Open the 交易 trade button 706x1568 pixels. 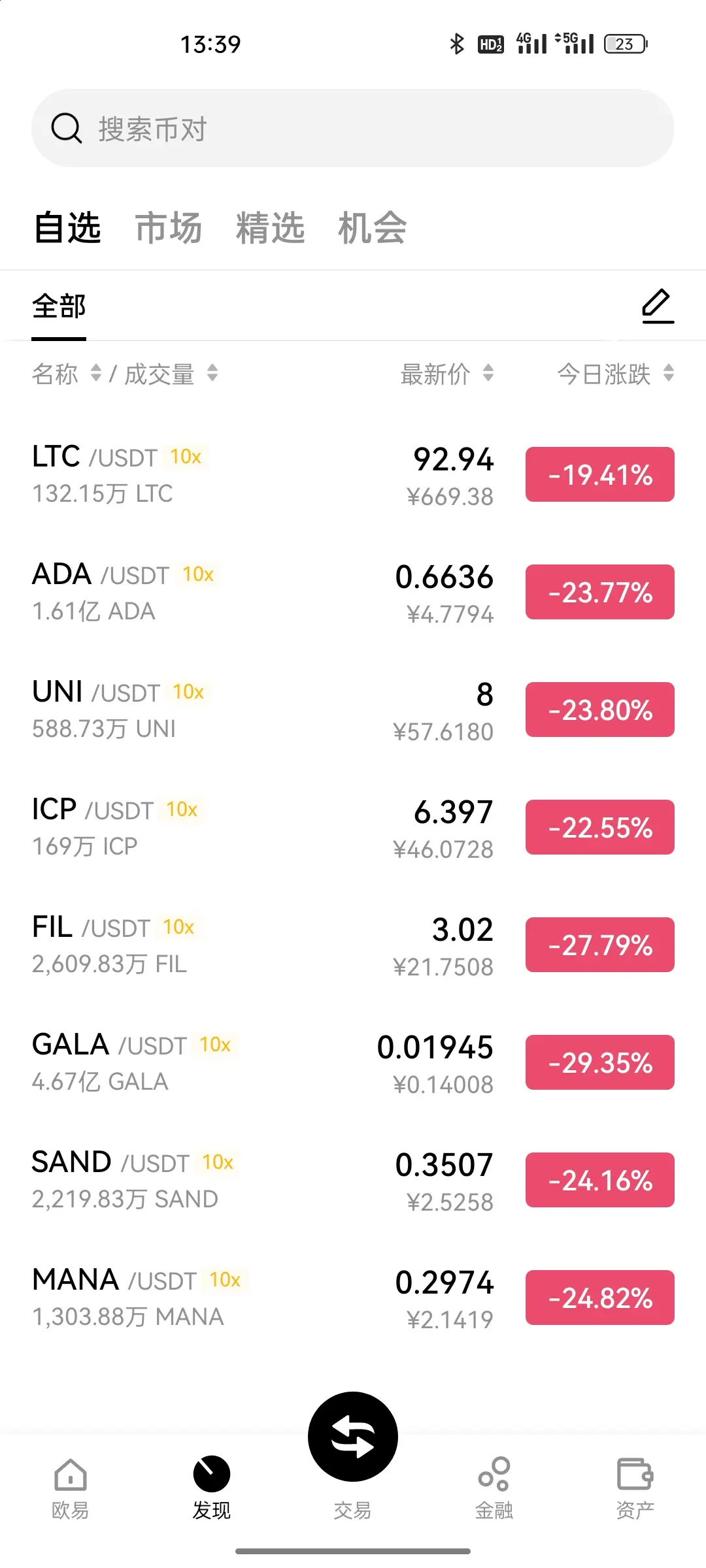(353, 1437)
